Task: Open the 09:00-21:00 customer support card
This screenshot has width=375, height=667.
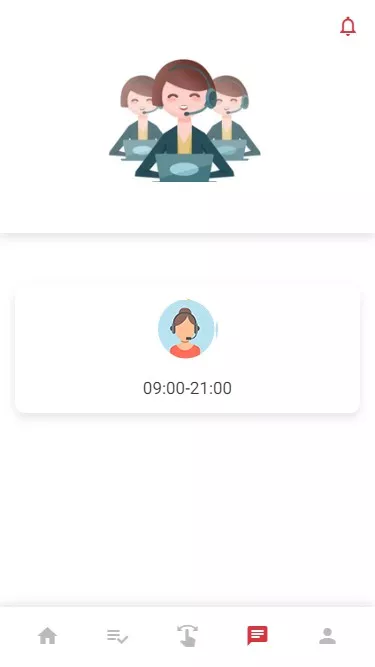Action: [187, 350]
